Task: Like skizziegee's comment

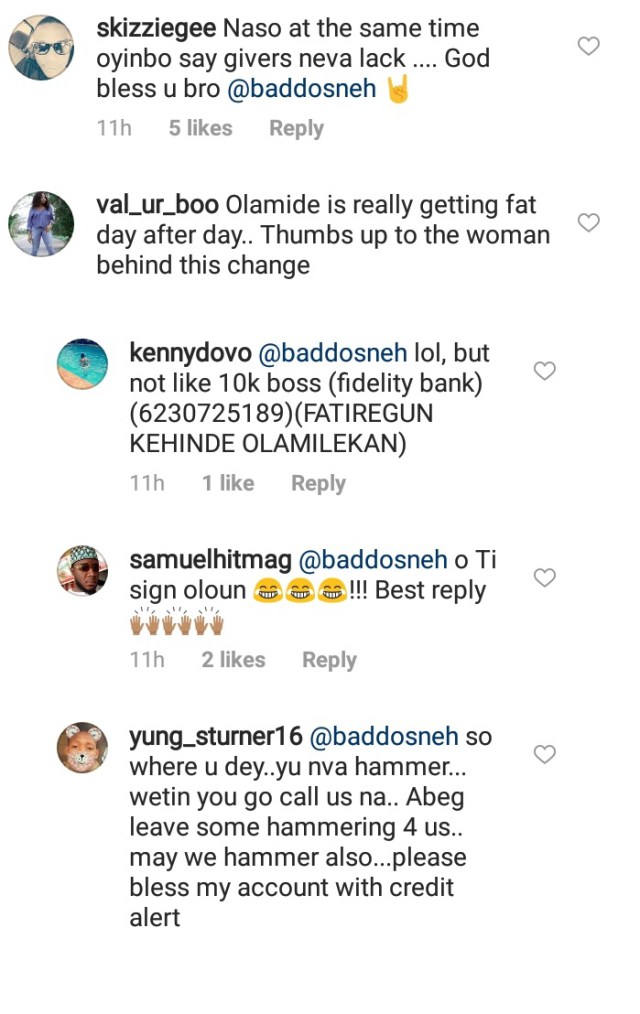Action: [590, 45]
